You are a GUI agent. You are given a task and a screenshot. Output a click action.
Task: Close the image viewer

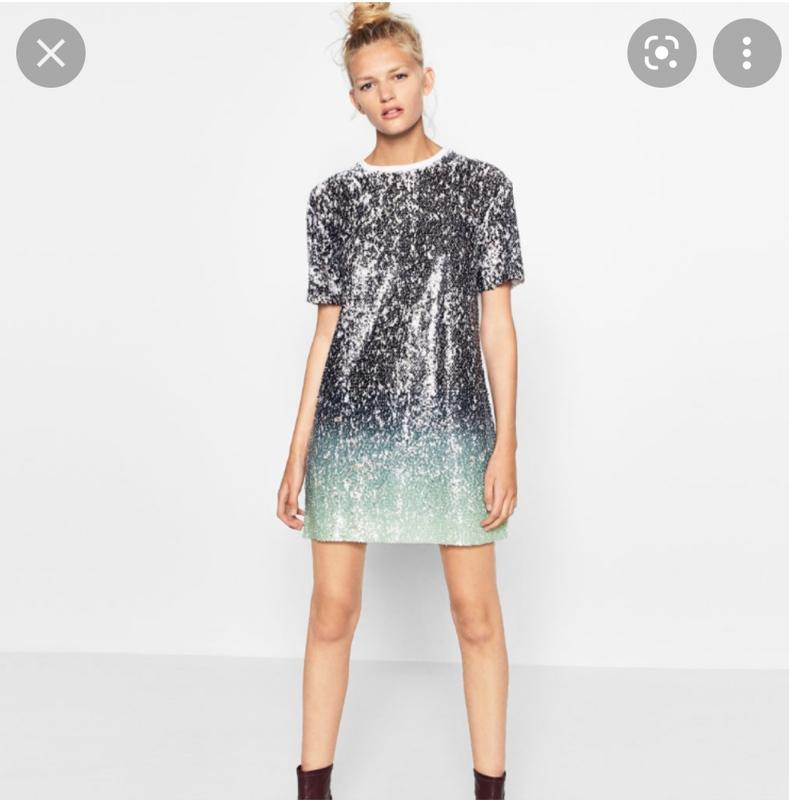point(51,53)
